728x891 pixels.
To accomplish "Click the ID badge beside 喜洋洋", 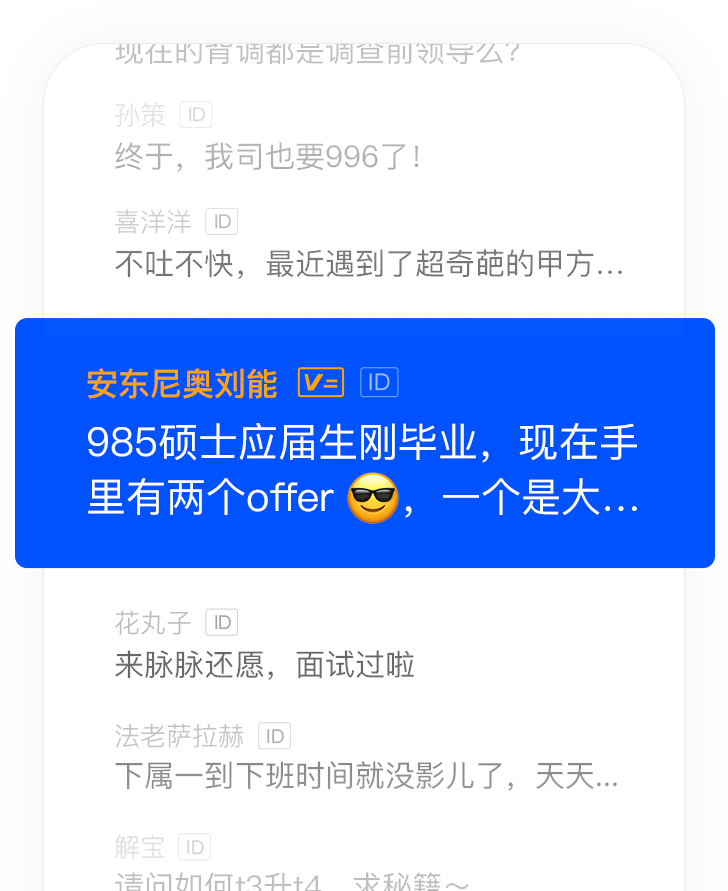I will tap(222, 222).
